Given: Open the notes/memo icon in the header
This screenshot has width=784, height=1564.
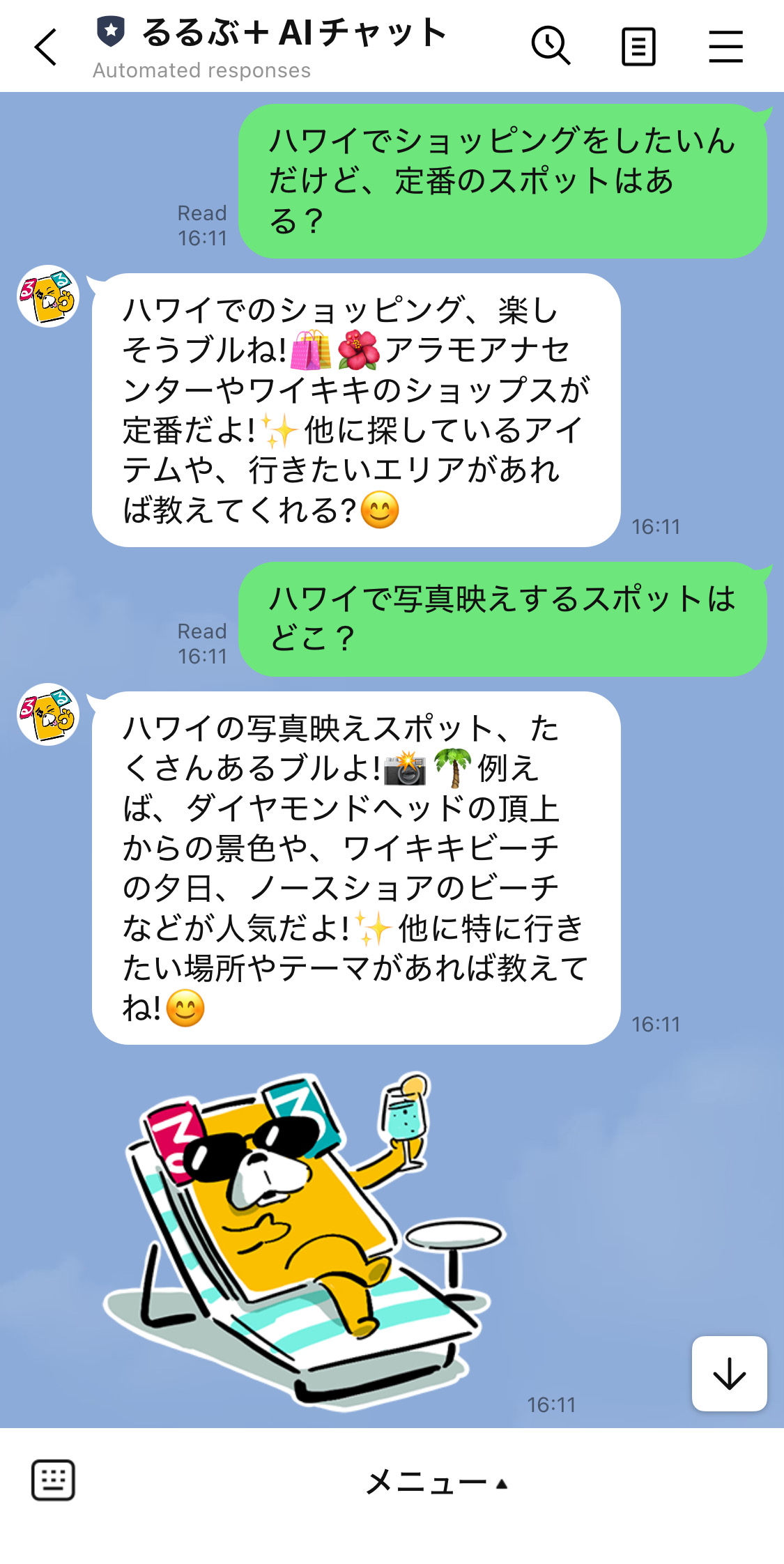Looking at the screenshot, I should (x=638, y=45).
